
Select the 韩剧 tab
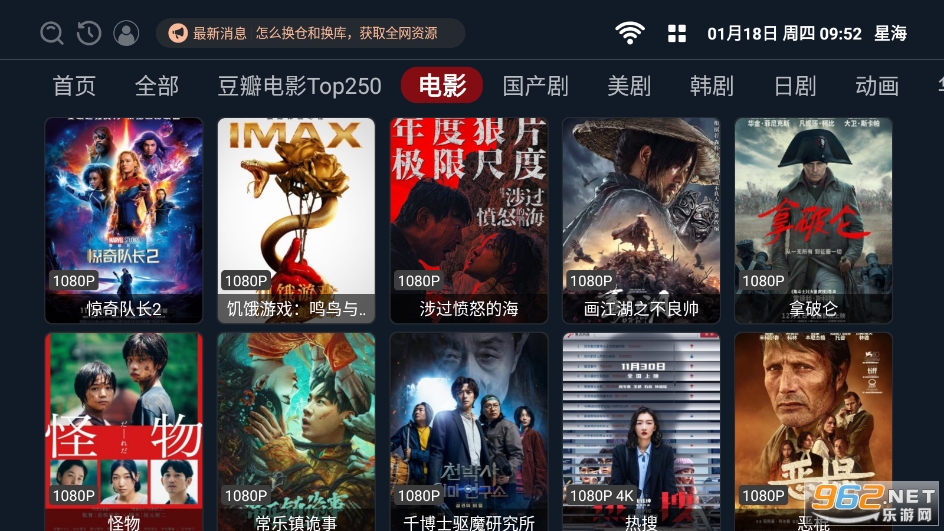click(x=712, y=86)
